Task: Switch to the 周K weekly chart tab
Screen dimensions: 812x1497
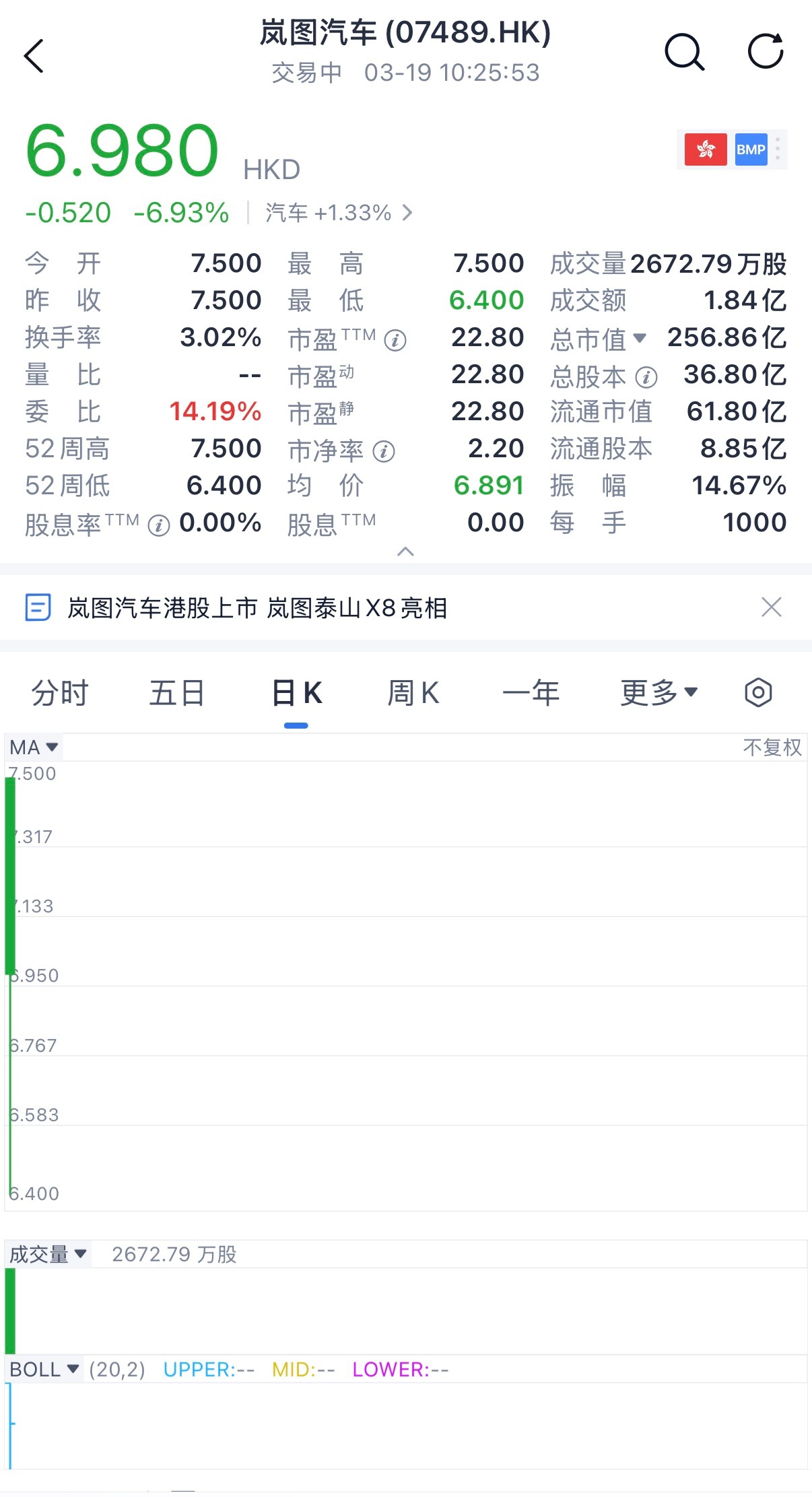Action: (x=413, y=692)
